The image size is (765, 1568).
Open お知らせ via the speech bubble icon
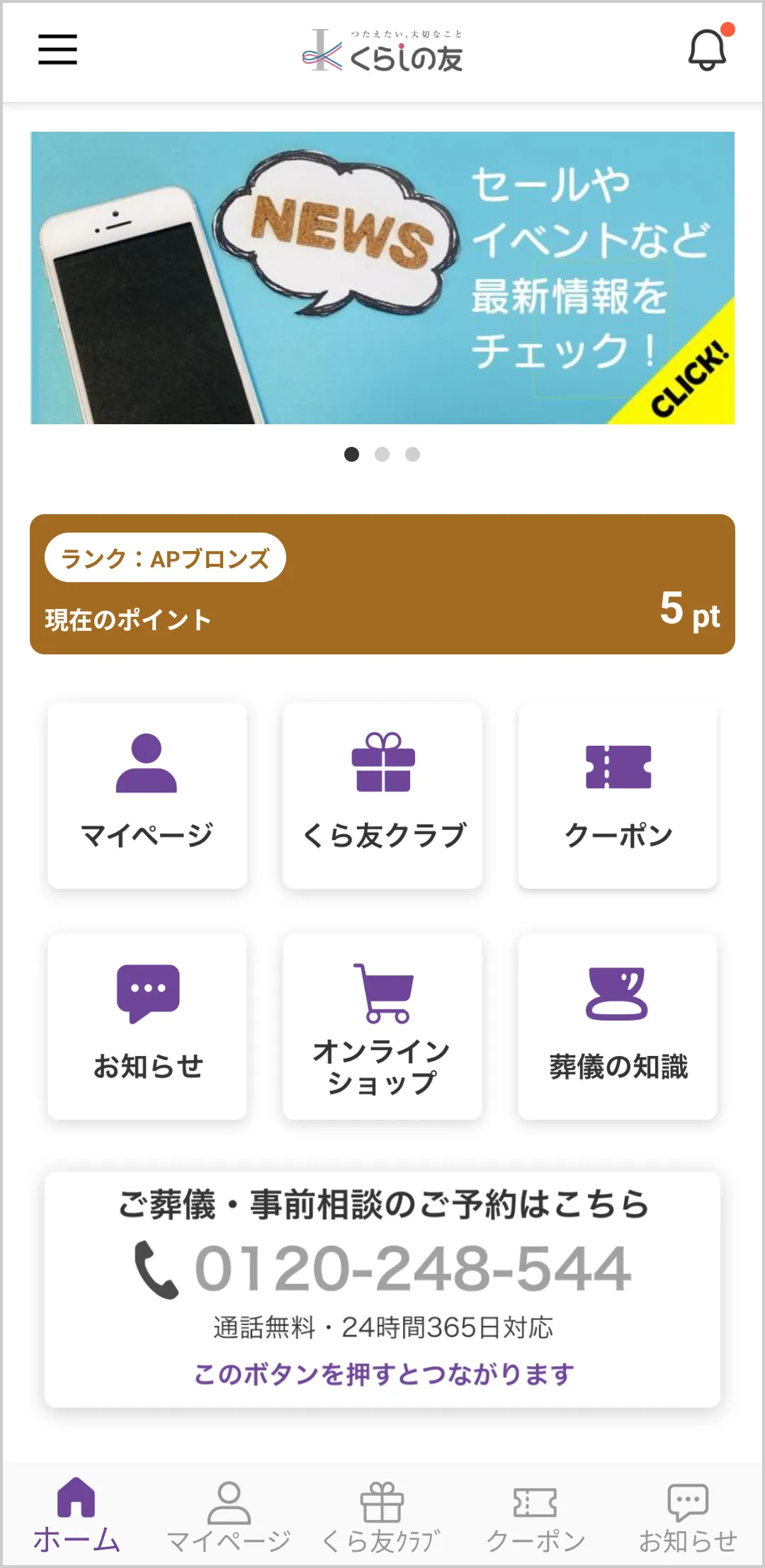click(x=146, y=1027)
